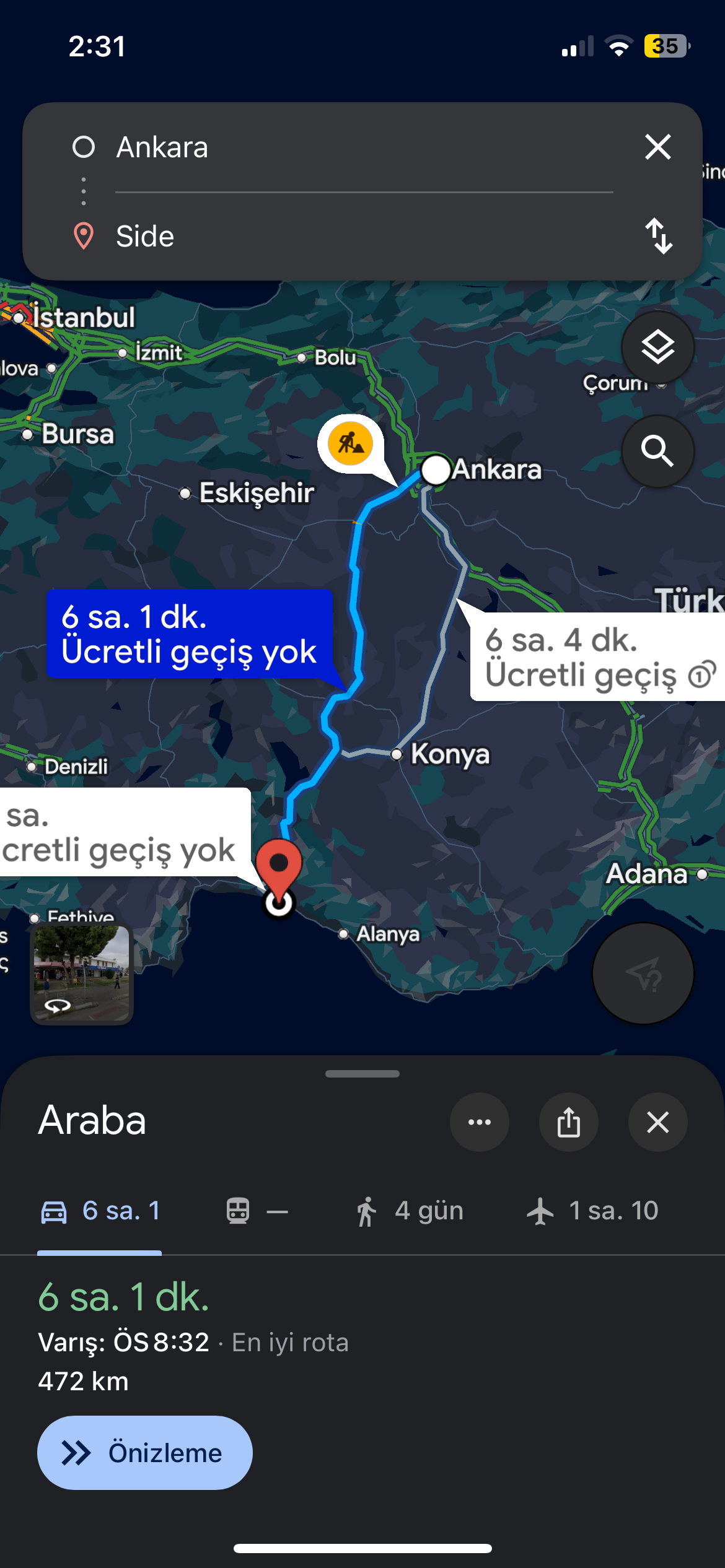Screen dimensions: 725x1568
Task: Select the 6 sa. 1 dk. toll-free route
Action: click(x=190, y=635)
